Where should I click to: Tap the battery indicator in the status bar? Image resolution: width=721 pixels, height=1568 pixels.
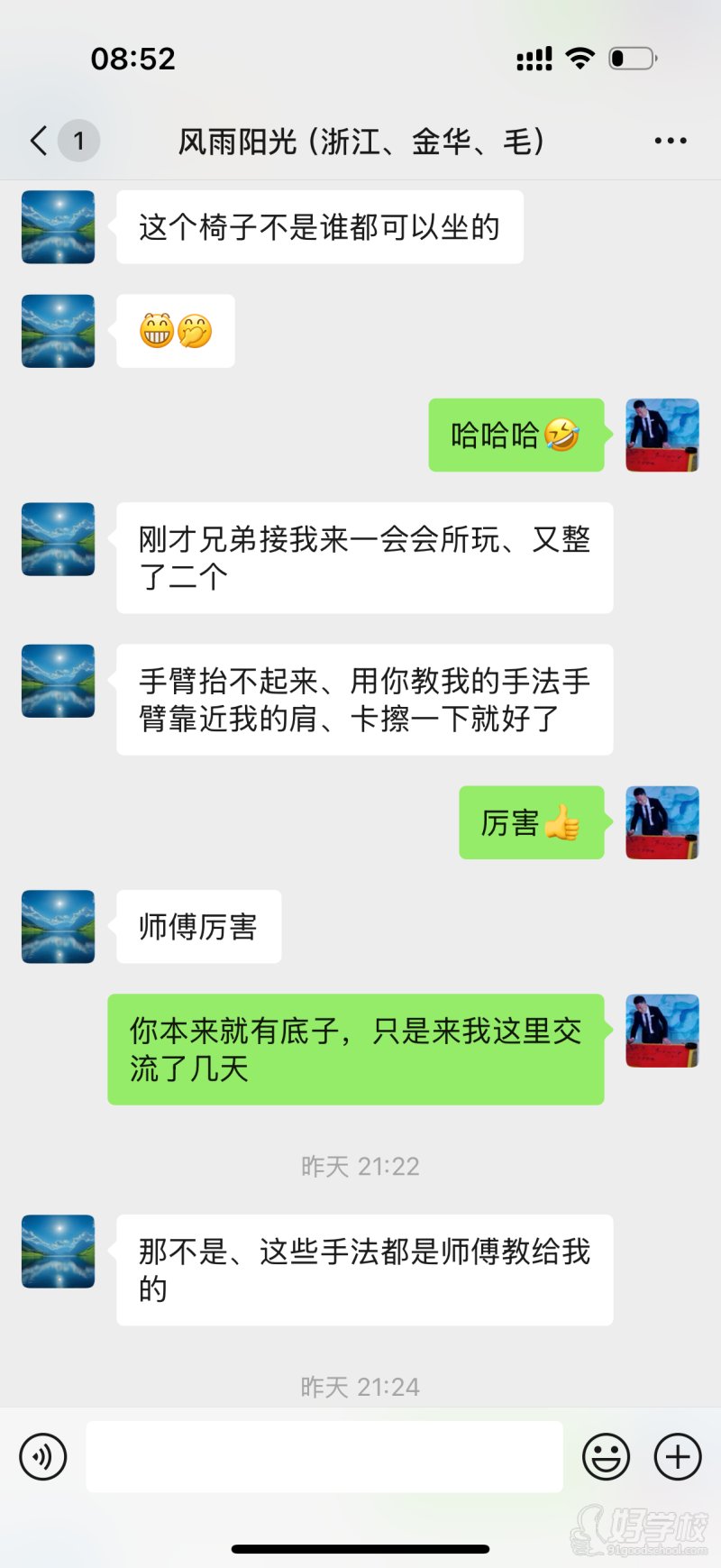631,57
